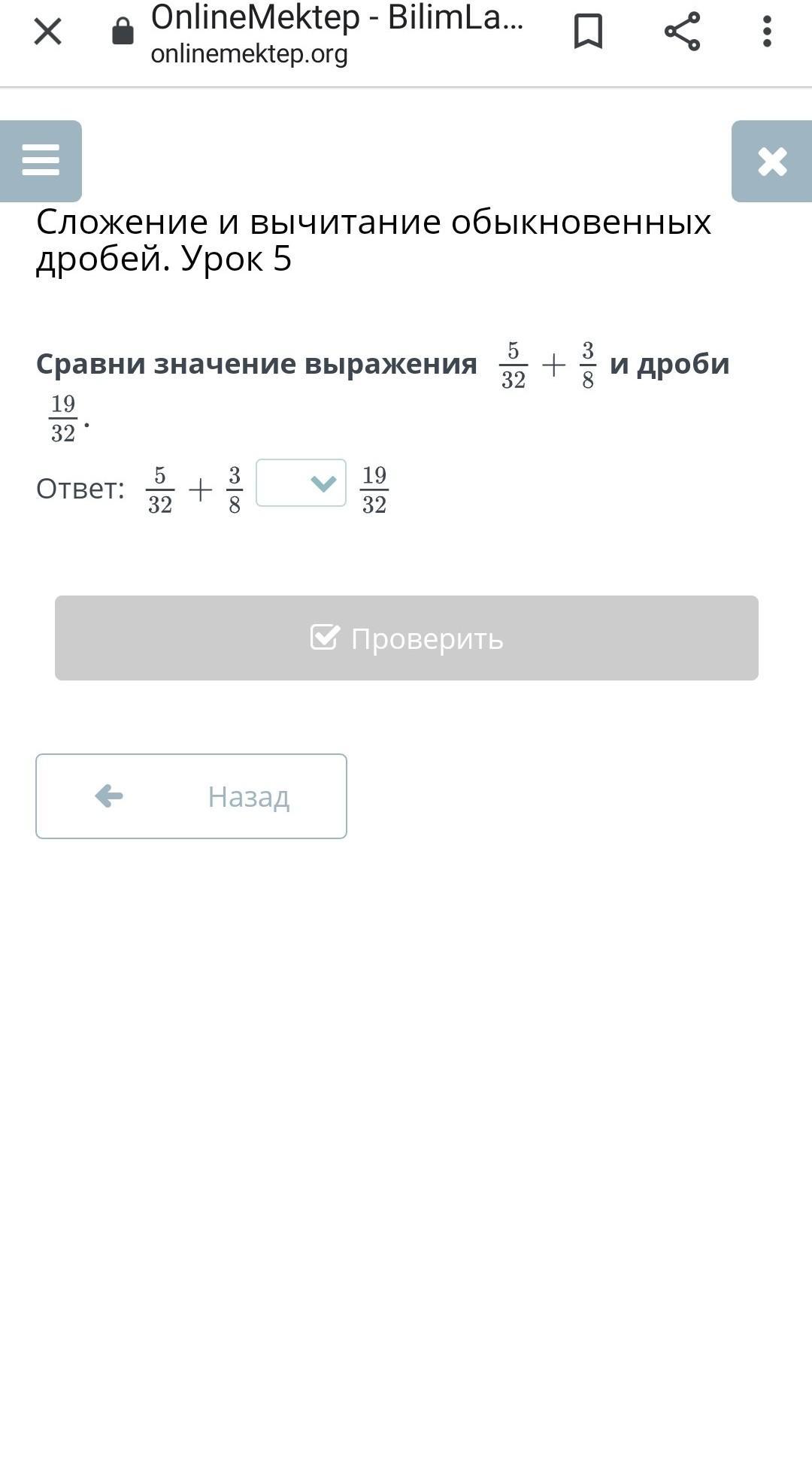The image size is (812, 1476).
Task: Close the browser tab with the X
Action: pos(47,32)
